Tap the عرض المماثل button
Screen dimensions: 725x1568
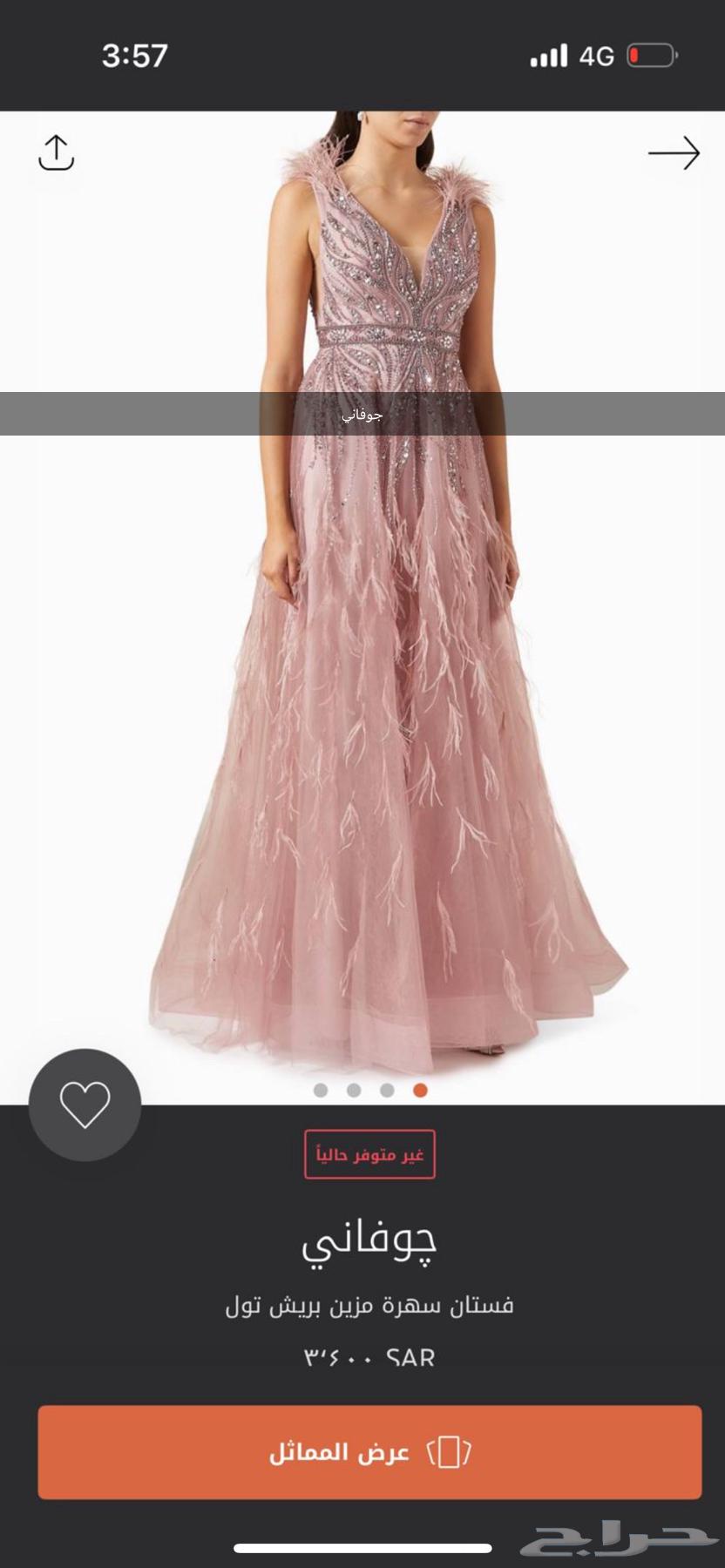click(369, 1452)
